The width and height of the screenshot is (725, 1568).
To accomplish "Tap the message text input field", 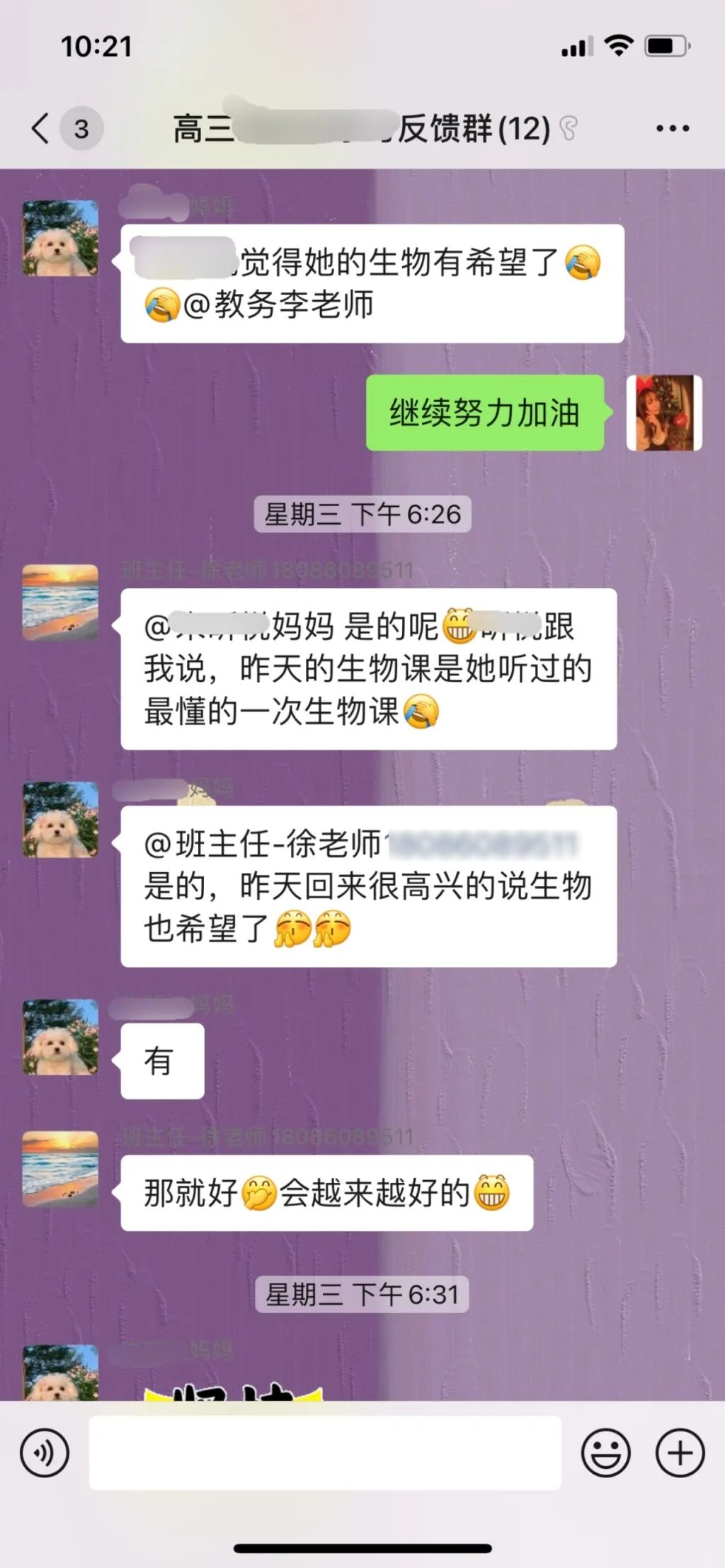I will pos(325,1453).
